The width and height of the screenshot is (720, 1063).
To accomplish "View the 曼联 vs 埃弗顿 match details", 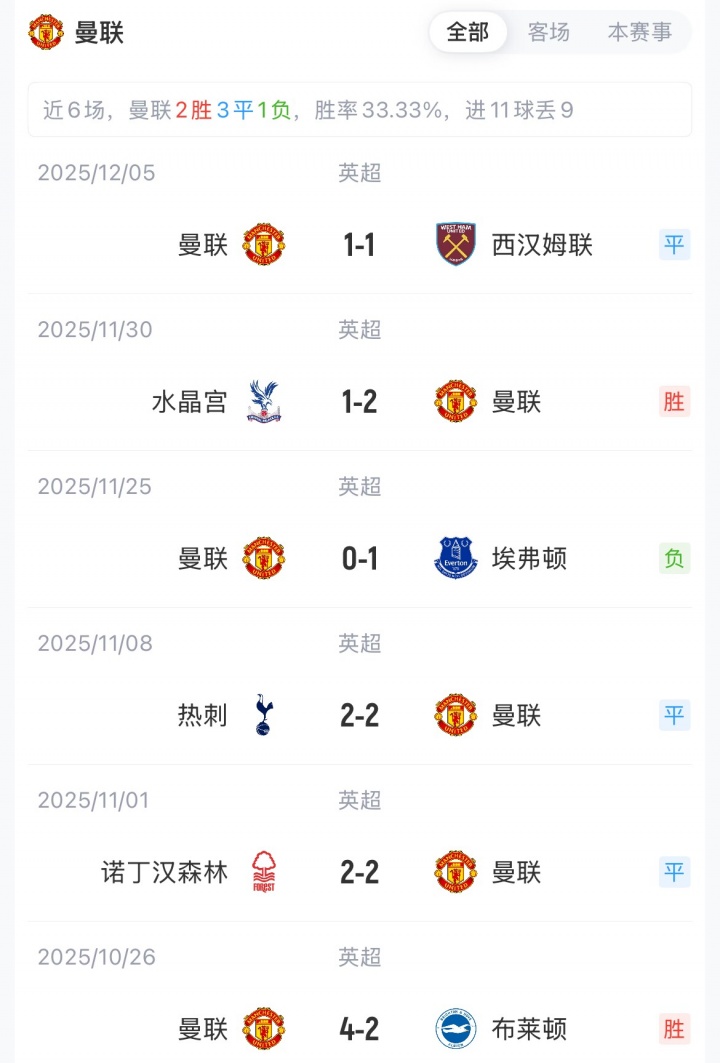I will (x=359, y=558).
